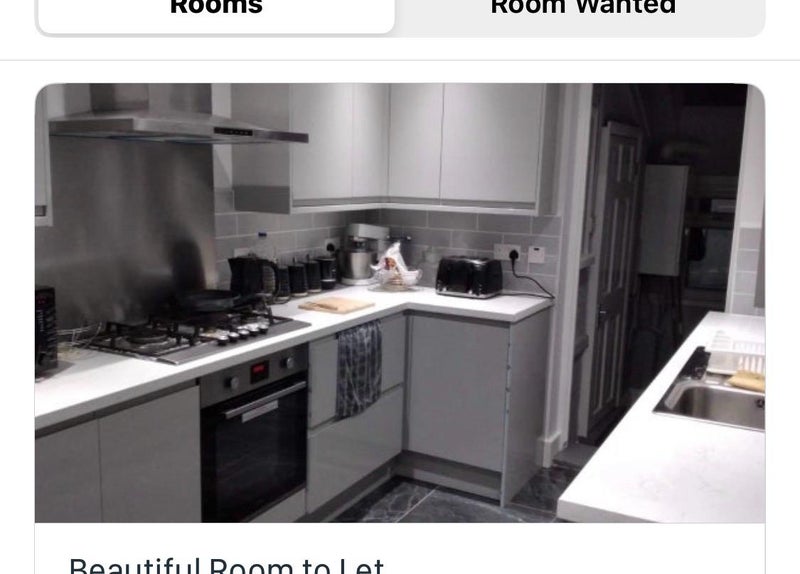This screenshot has width=800, height=574.
Task: Switch to the Rooms tab
Action: (x=216, y=14)
